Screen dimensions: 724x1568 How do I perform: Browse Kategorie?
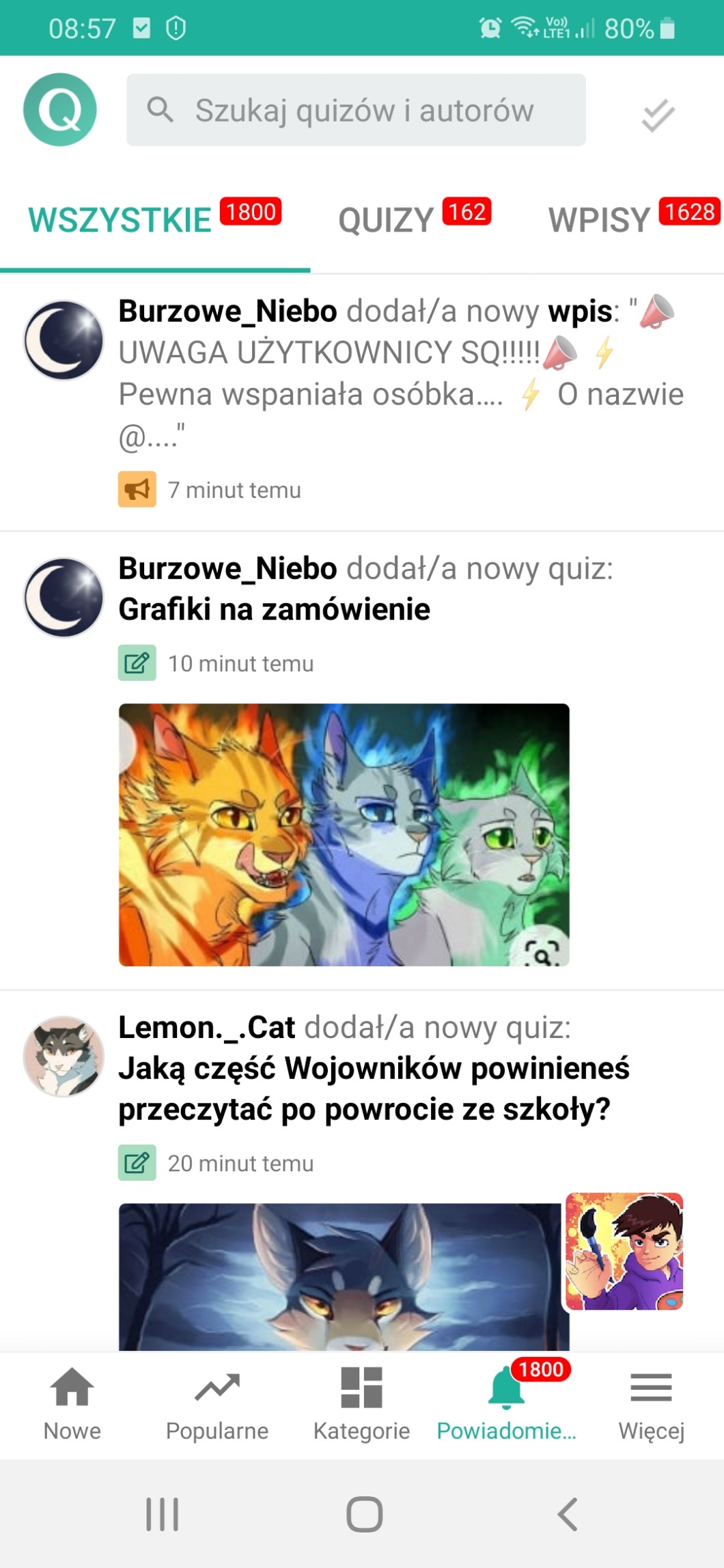pyautogui.click(x=362, y=1405)
